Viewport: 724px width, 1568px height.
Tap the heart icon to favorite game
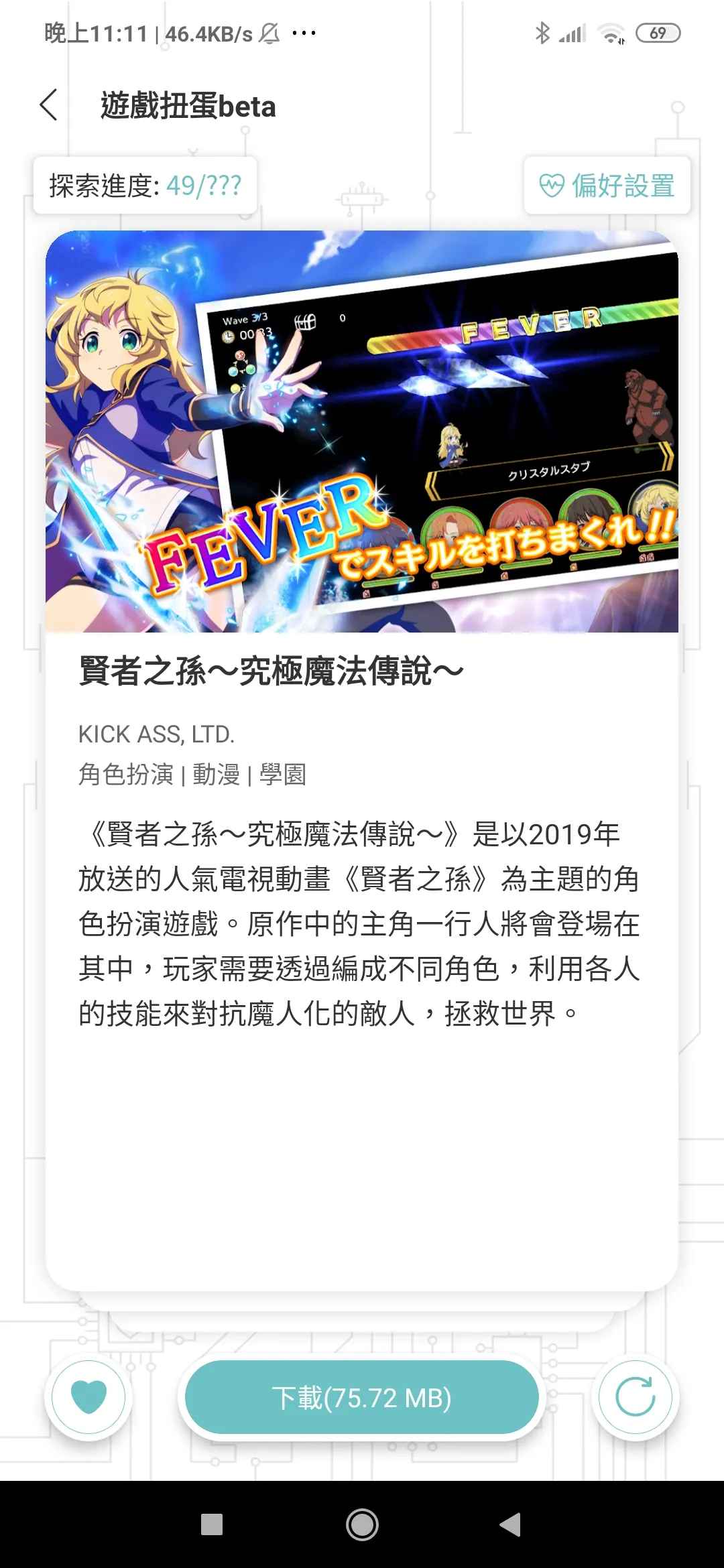coord(88,1397)
